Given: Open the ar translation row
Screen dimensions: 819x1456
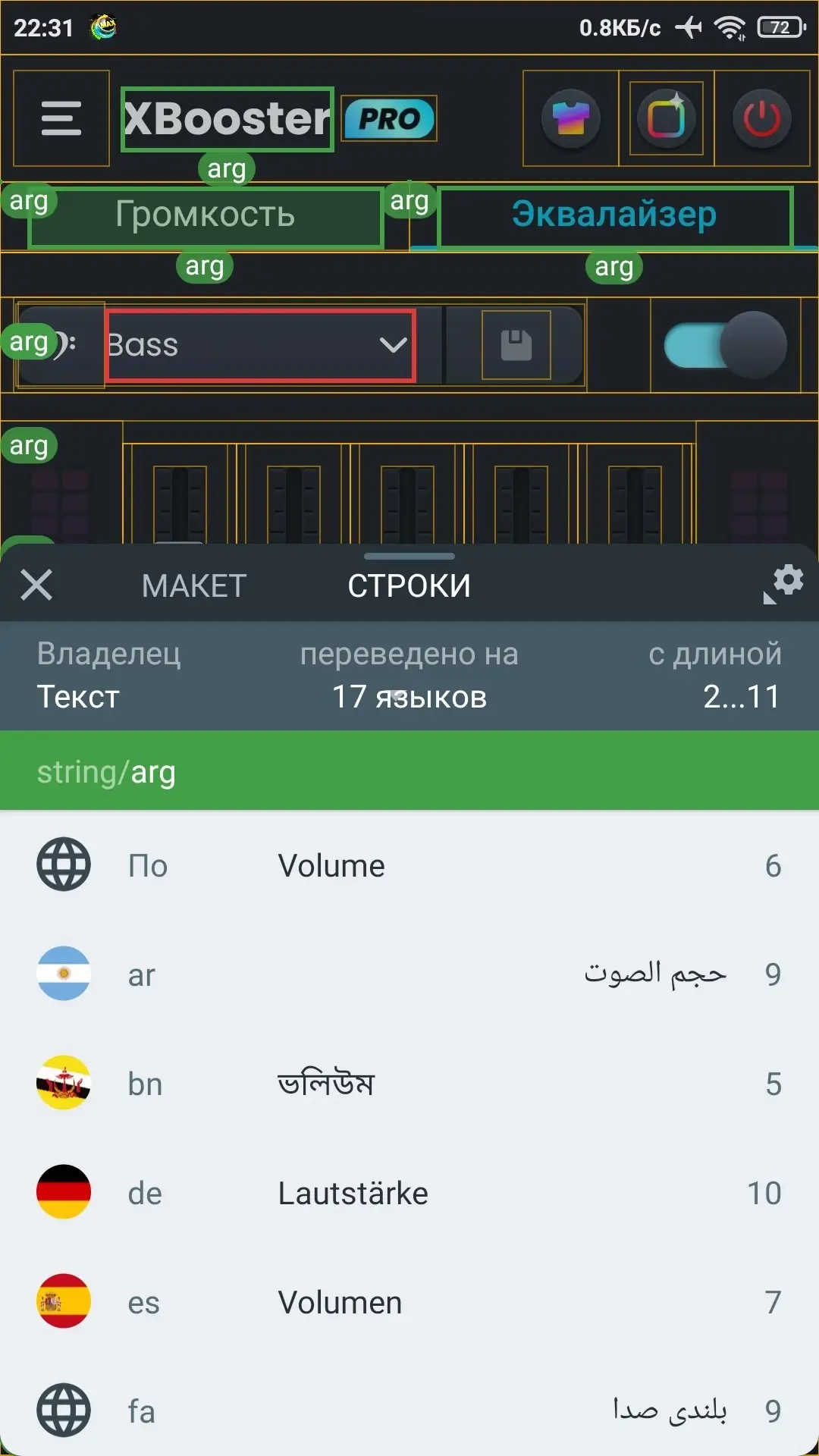Looking at the screenshot, I should [x=409, y=974].
